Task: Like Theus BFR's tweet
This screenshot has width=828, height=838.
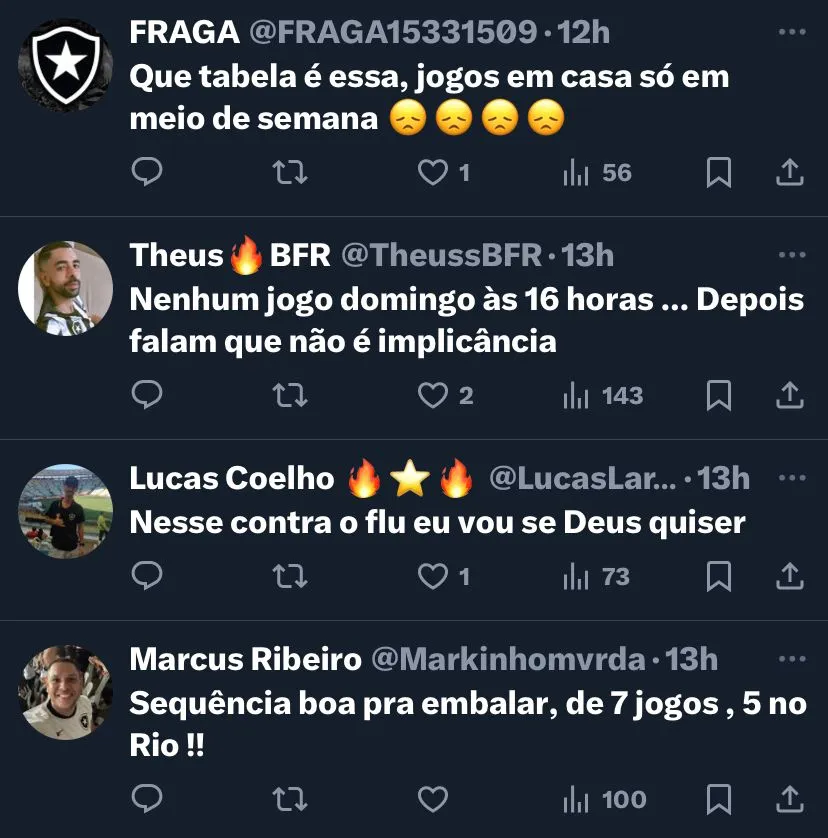Action: click(x=433, y=396)
